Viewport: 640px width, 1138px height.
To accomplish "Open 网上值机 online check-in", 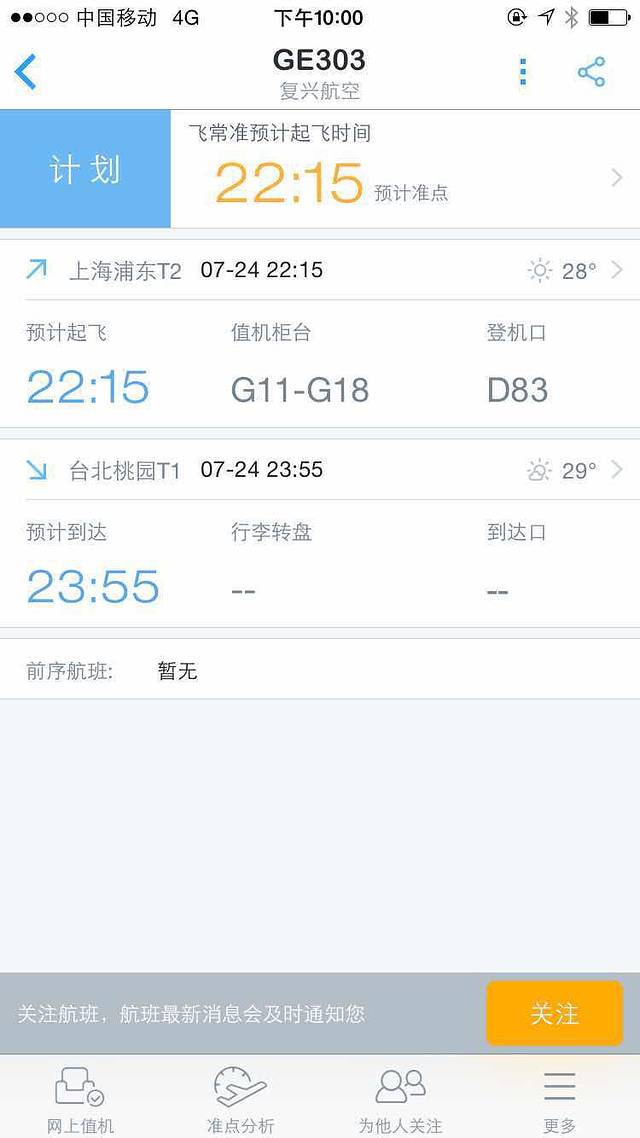I will 80,1098.
